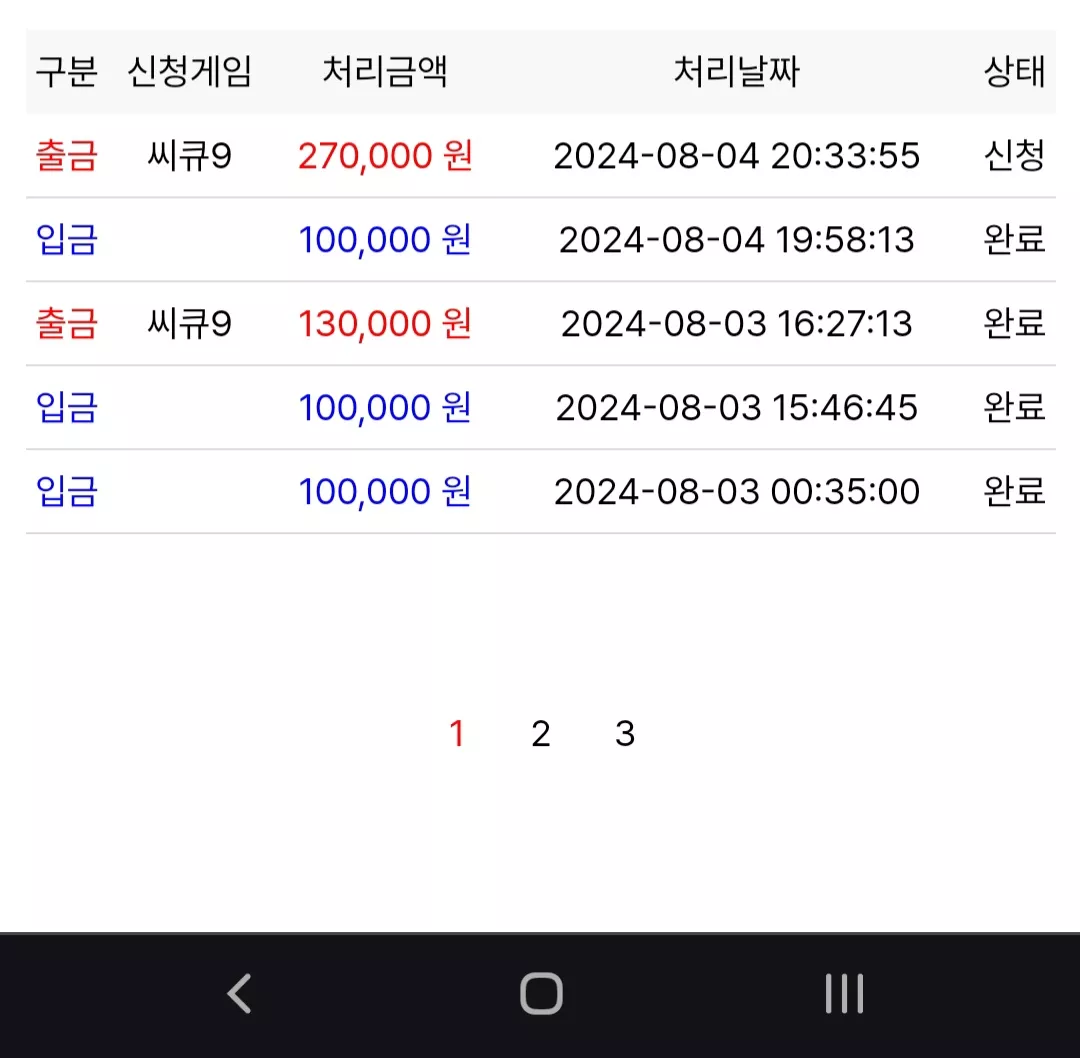Select page 1 in the pagination
The height and width of the screenshot is (1058, 1080).
point(457,734)
